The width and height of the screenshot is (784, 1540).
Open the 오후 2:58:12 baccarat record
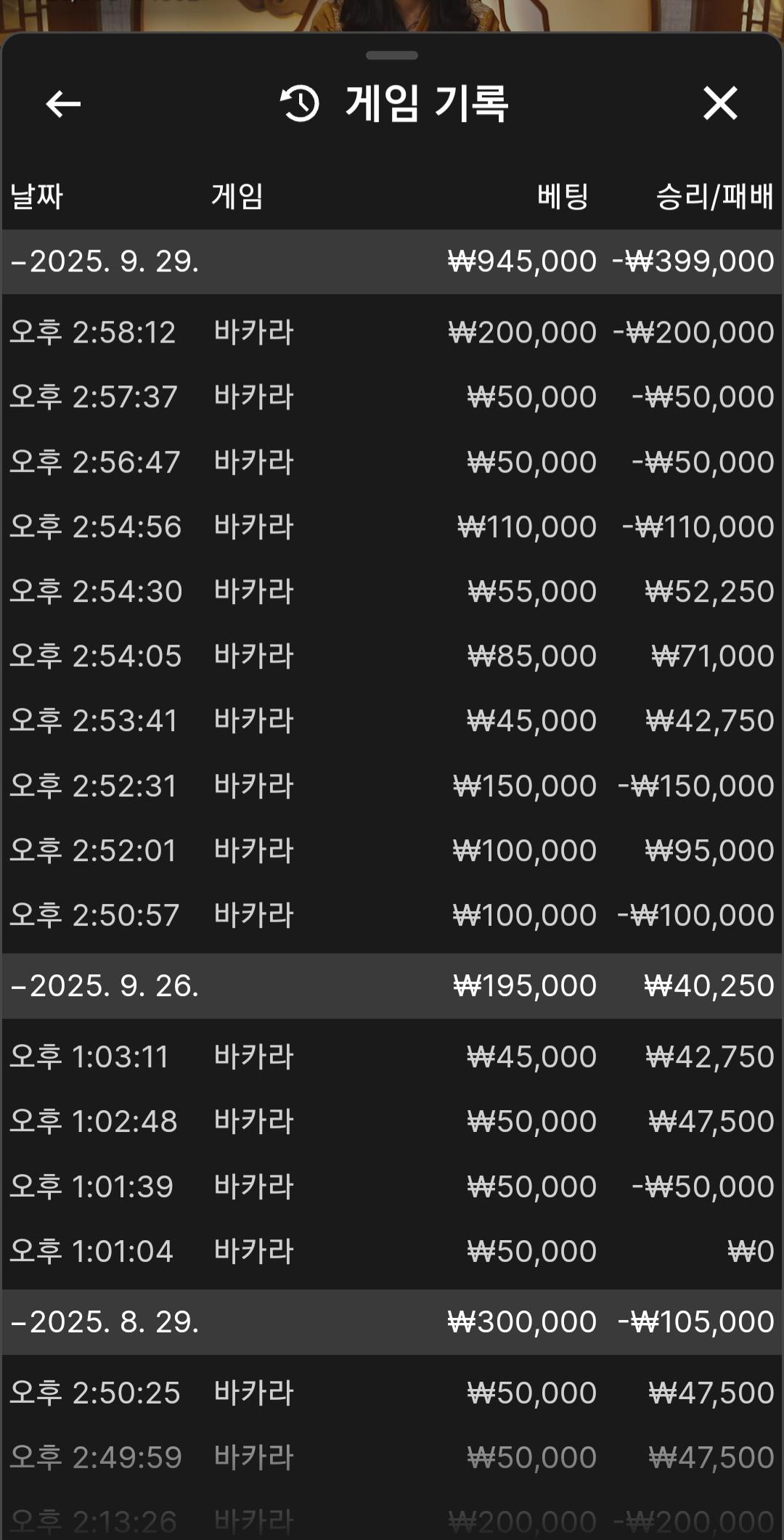click(392, 333)
